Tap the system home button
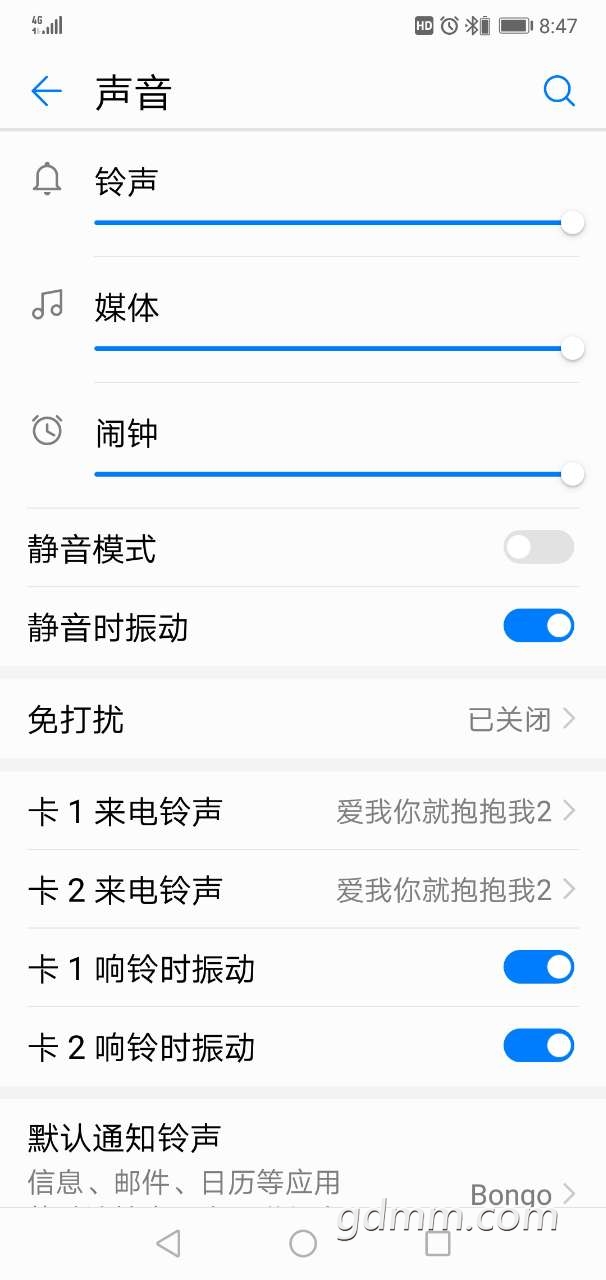The width and height of the screenshot is (606, 1280). (303, 1243)
